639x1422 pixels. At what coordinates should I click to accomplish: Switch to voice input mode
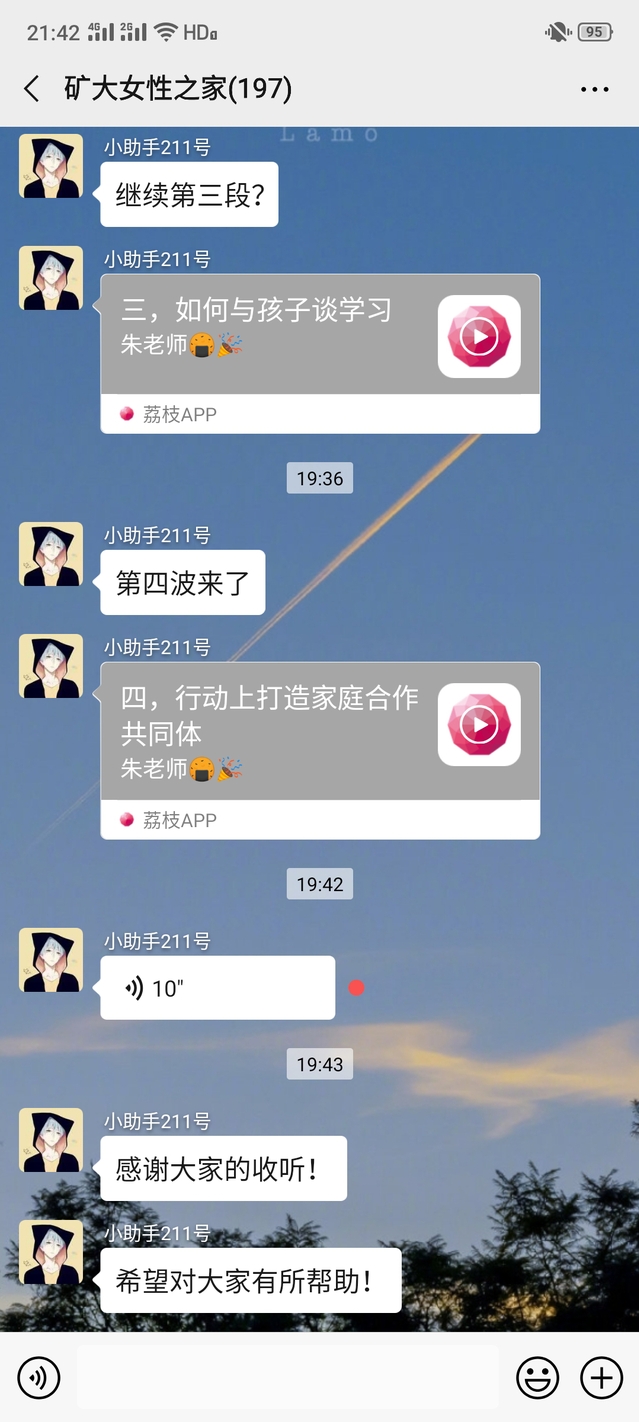[x=39, y=1378]
